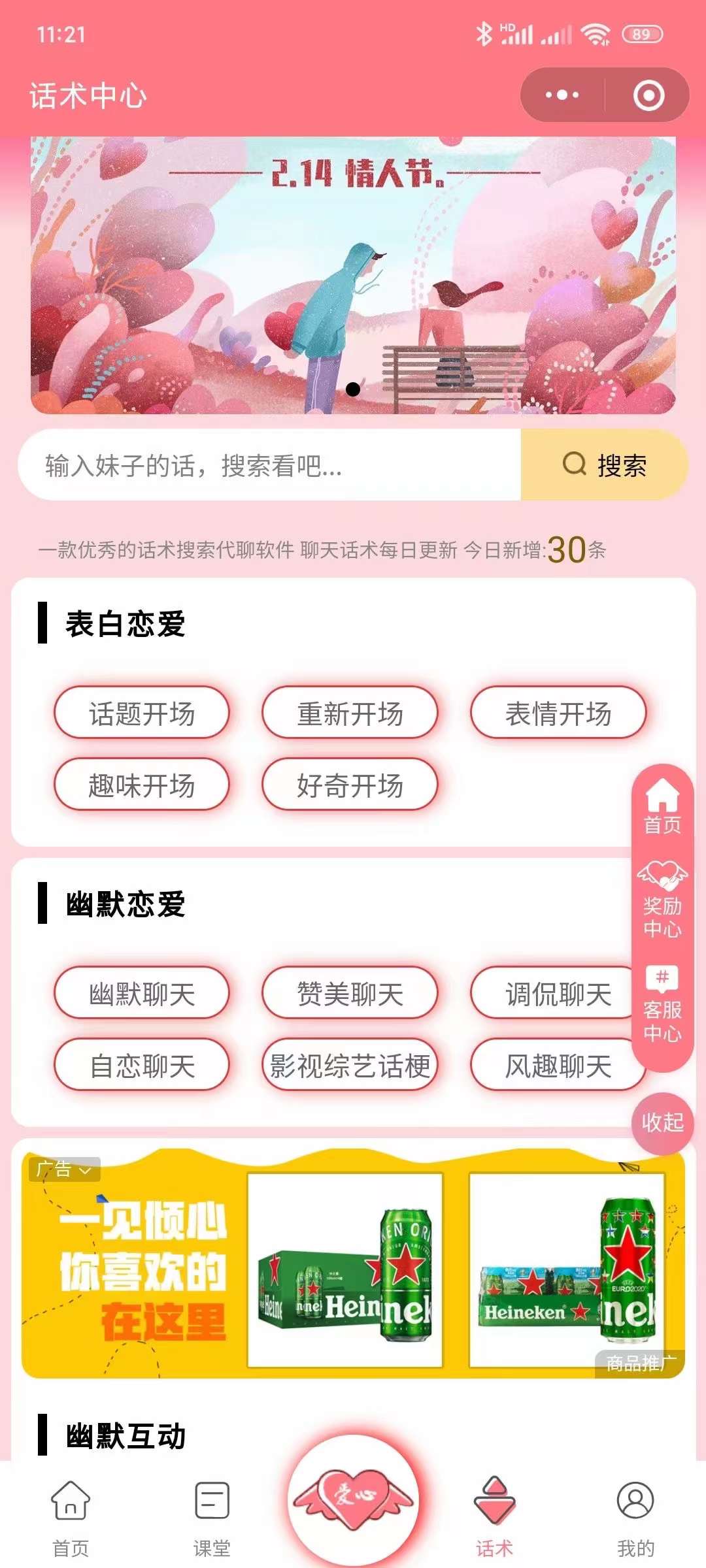Open 趣味开场 scripts

[142, 785]
